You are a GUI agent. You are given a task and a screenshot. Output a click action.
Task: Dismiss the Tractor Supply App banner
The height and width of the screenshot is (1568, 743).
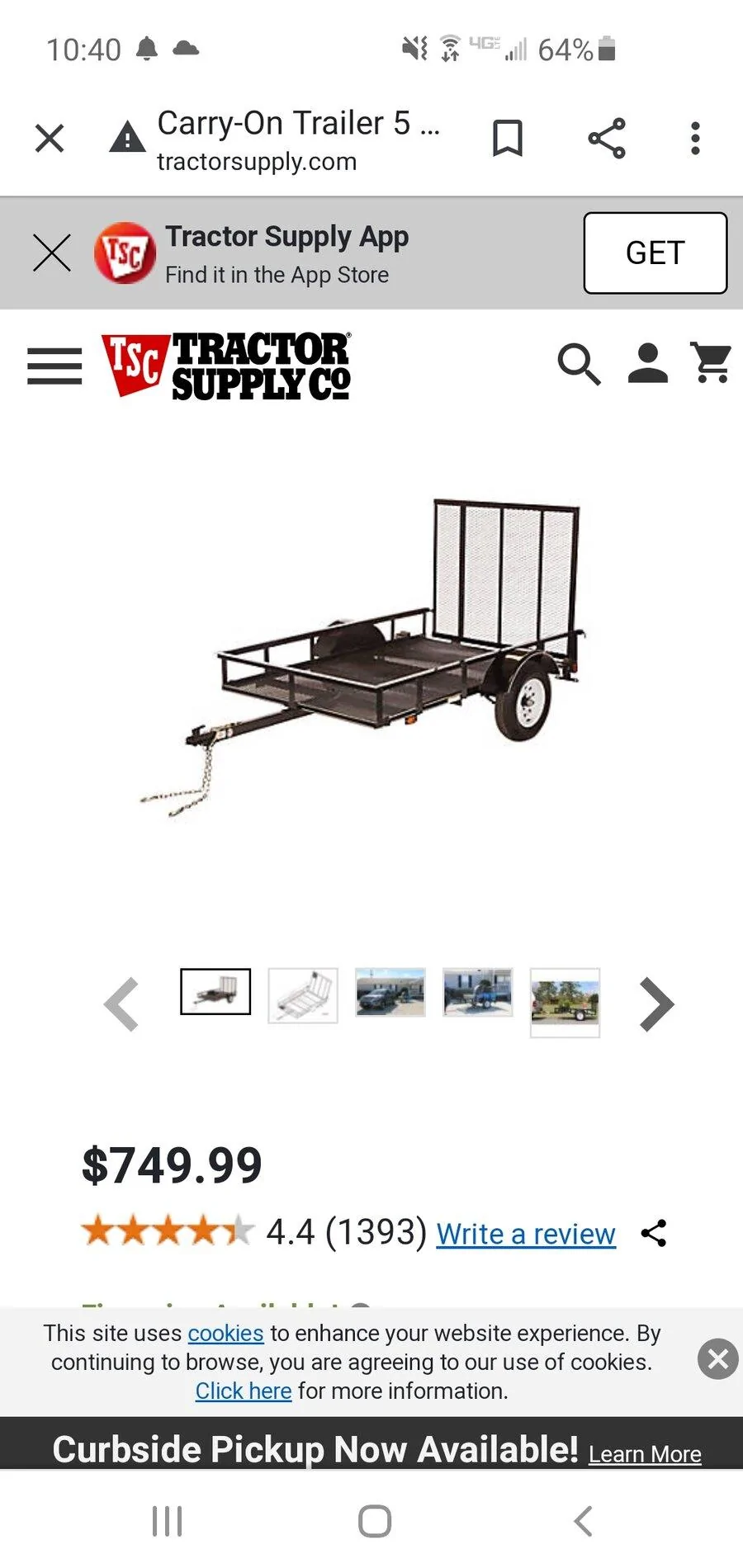[52, 253]
